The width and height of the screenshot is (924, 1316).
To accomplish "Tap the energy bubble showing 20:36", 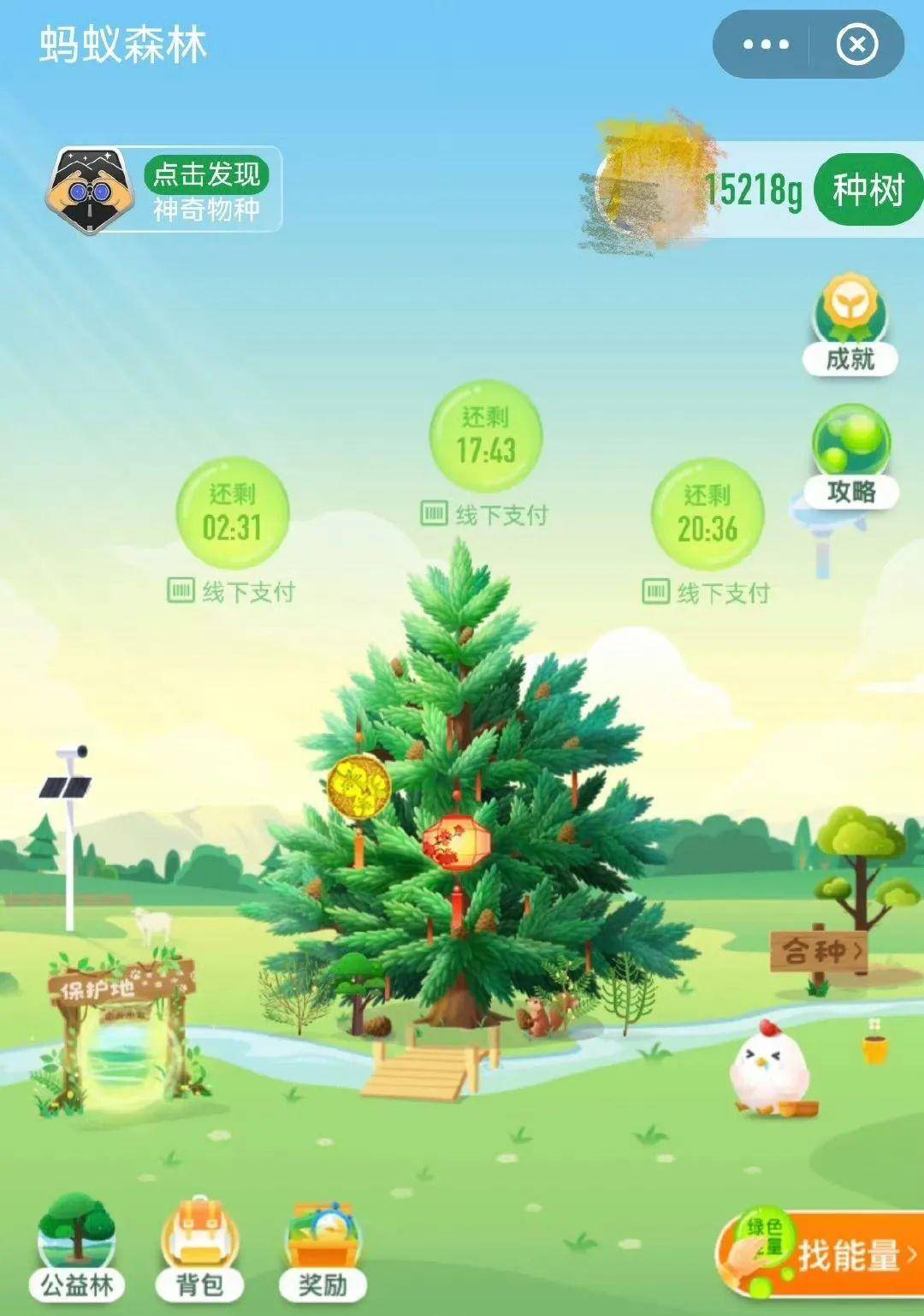I will coord(707,515).
